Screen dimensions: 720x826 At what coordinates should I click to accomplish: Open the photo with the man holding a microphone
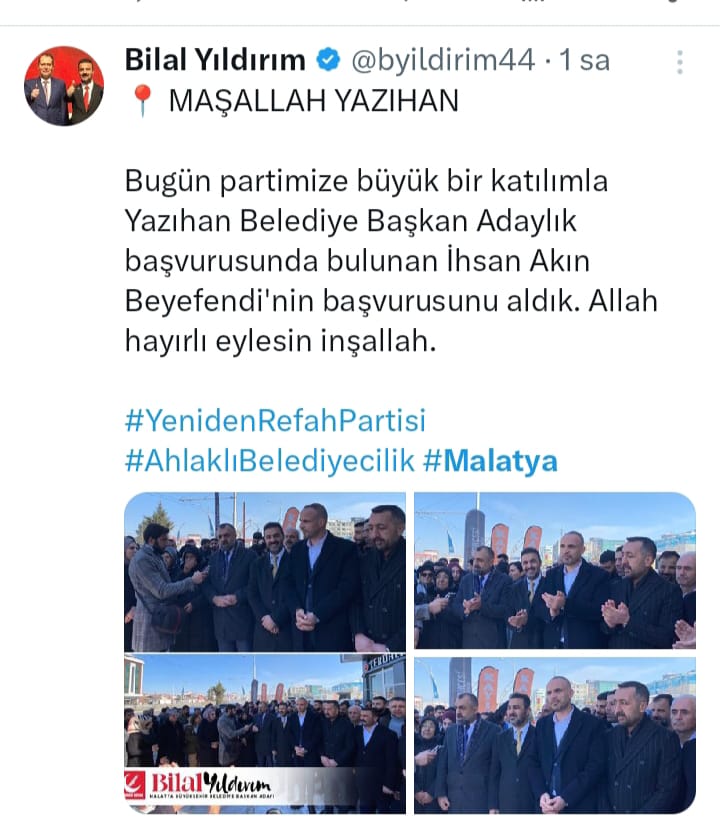coord(264,571)
